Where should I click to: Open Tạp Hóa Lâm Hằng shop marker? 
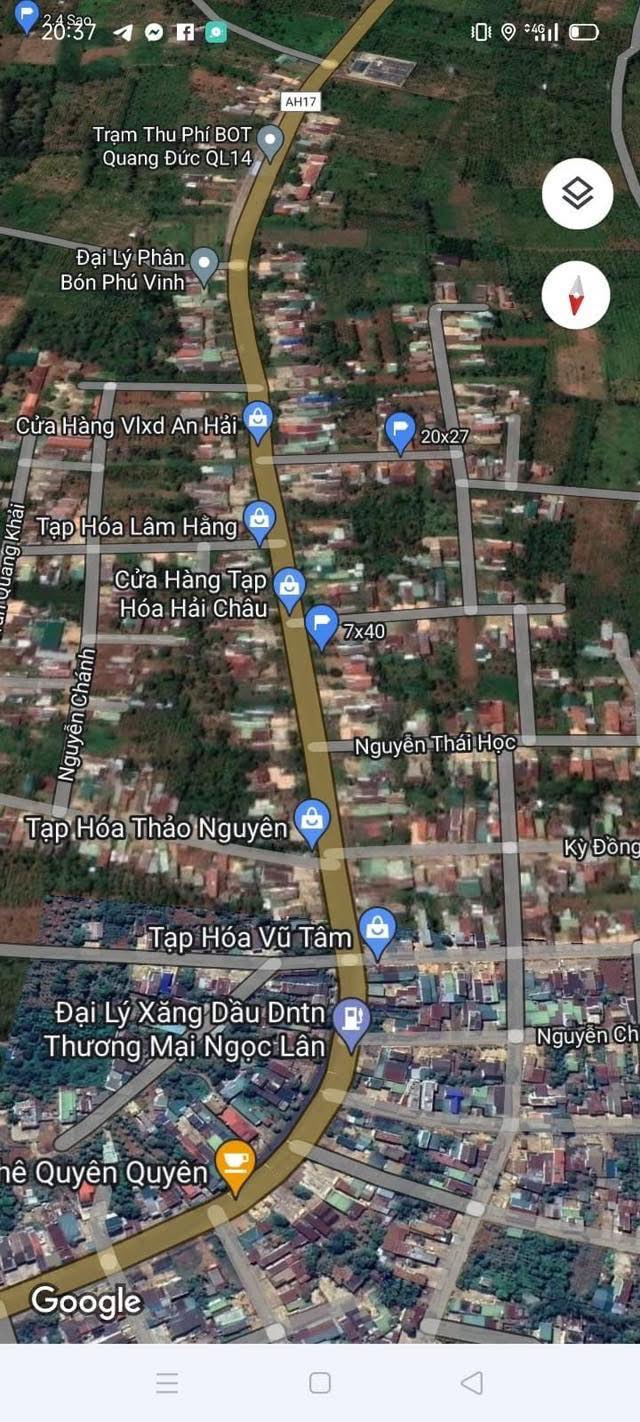pyautogui.click(x=260, y=520)
